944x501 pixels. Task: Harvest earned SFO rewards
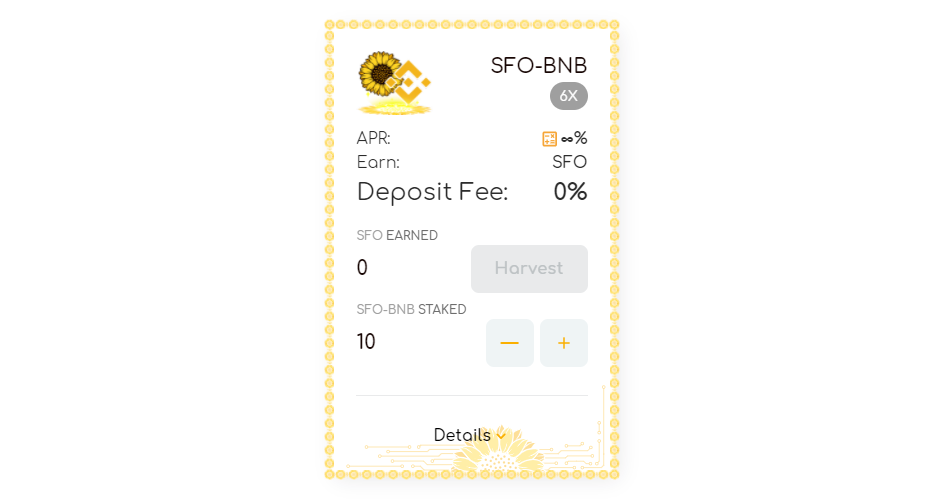[x=529, y=269]
